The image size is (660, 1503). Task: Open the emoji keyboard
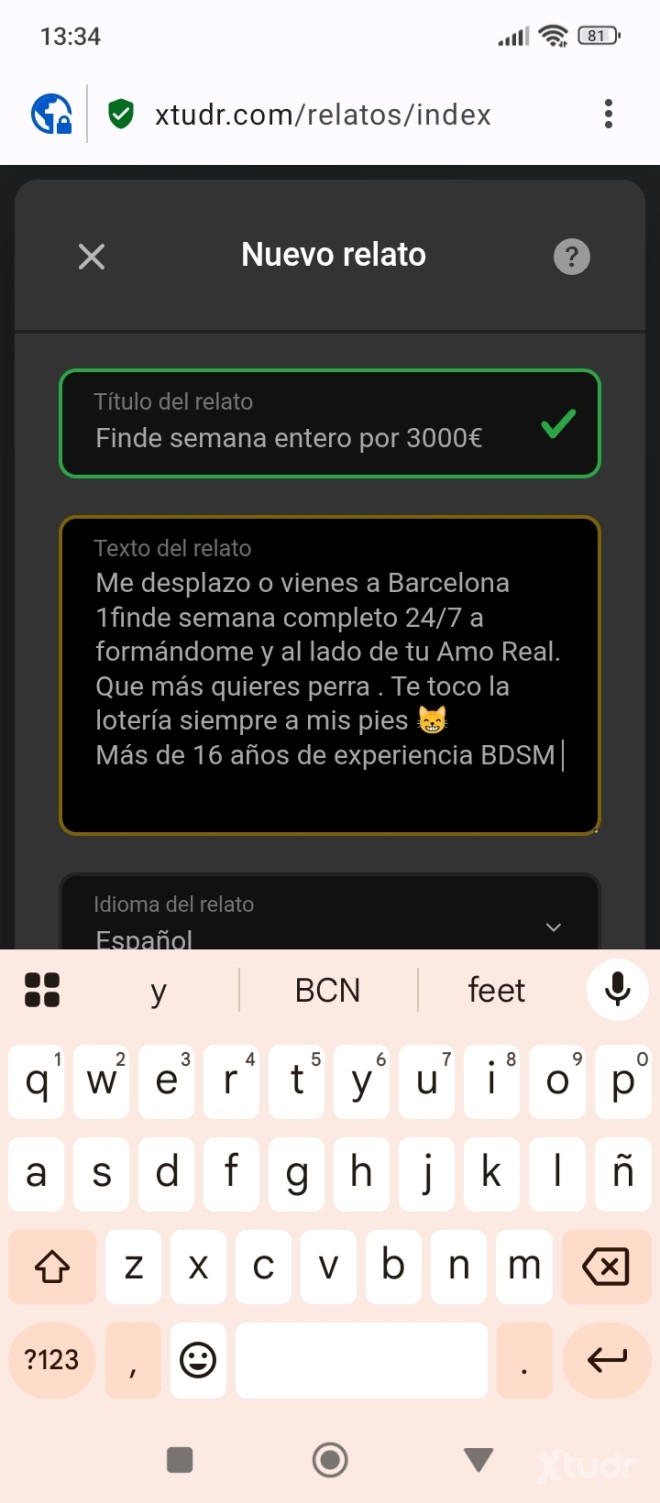(198, 1360)
